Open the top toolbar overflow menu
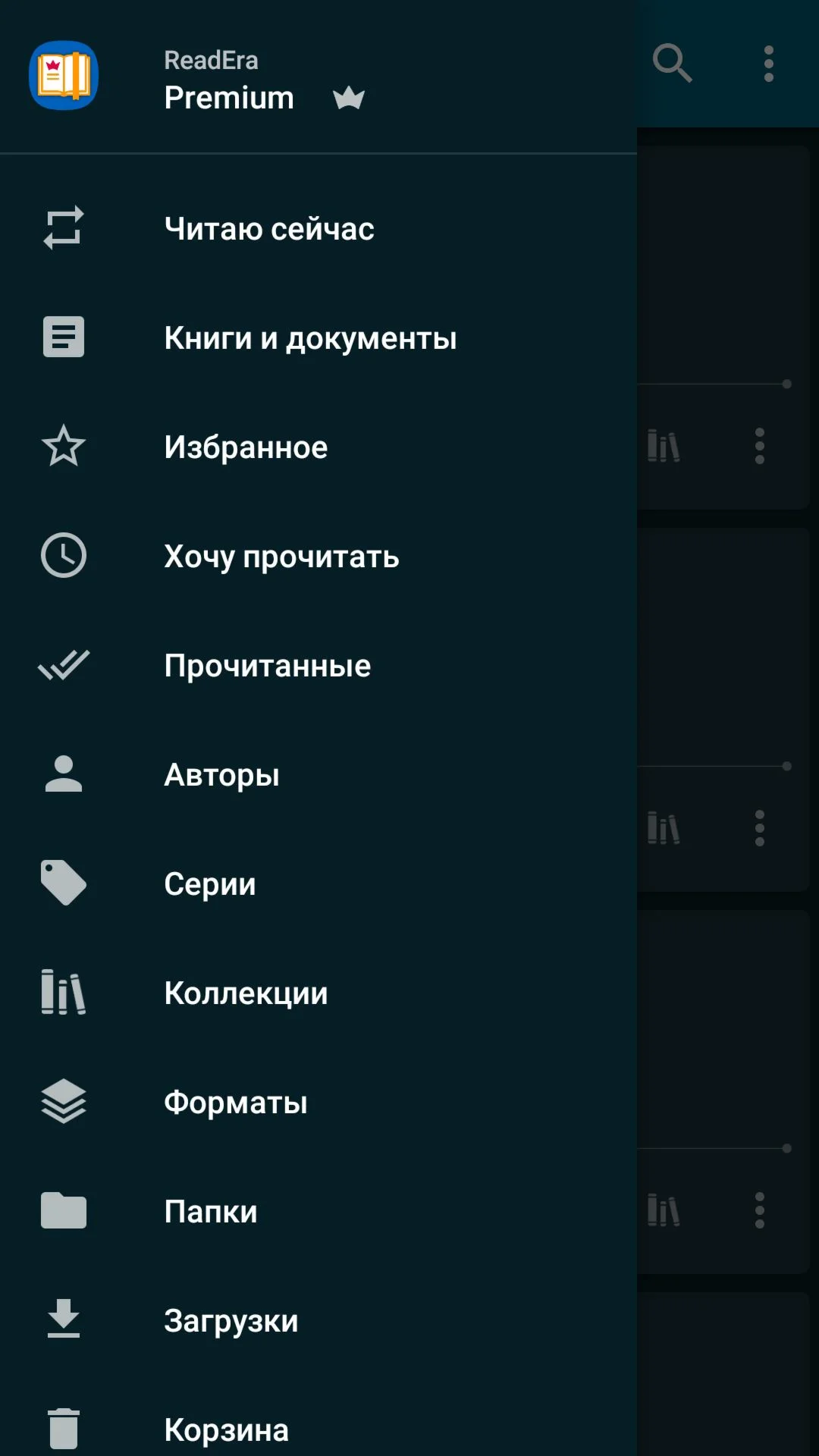 [768, 64]
